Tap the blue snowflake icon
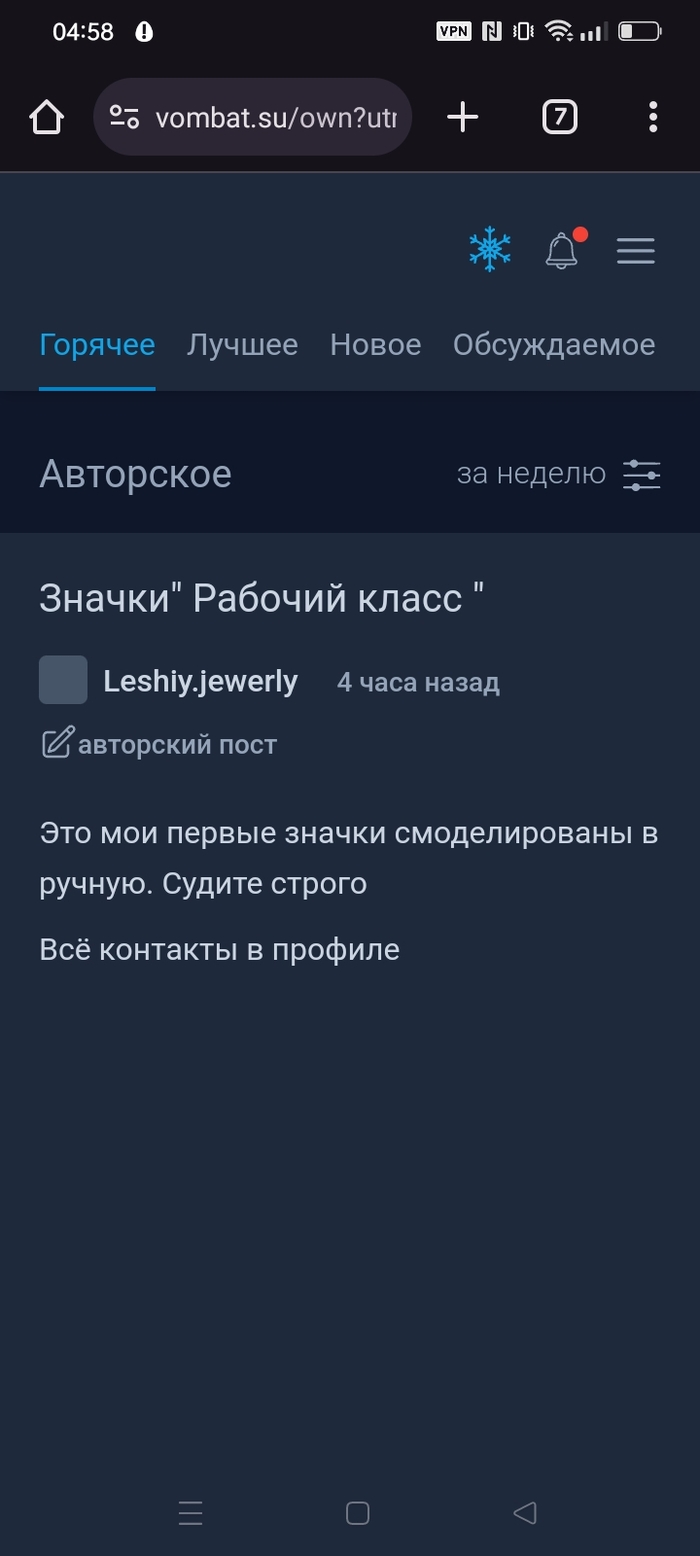The image size is (700, 1556). coord(490,249)
